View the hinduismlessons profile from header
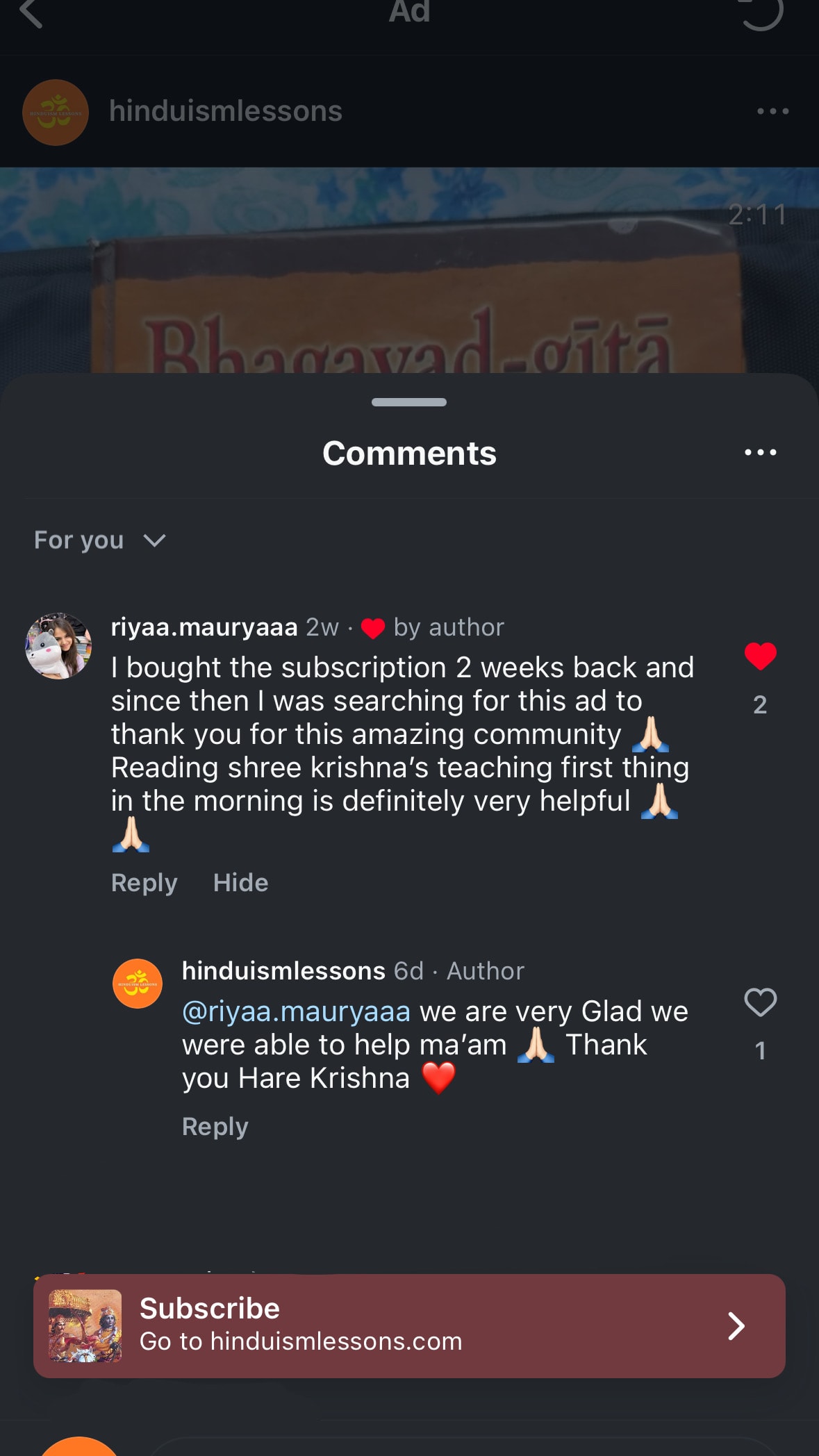819x1456 pixels. click(x=225, y=111)
